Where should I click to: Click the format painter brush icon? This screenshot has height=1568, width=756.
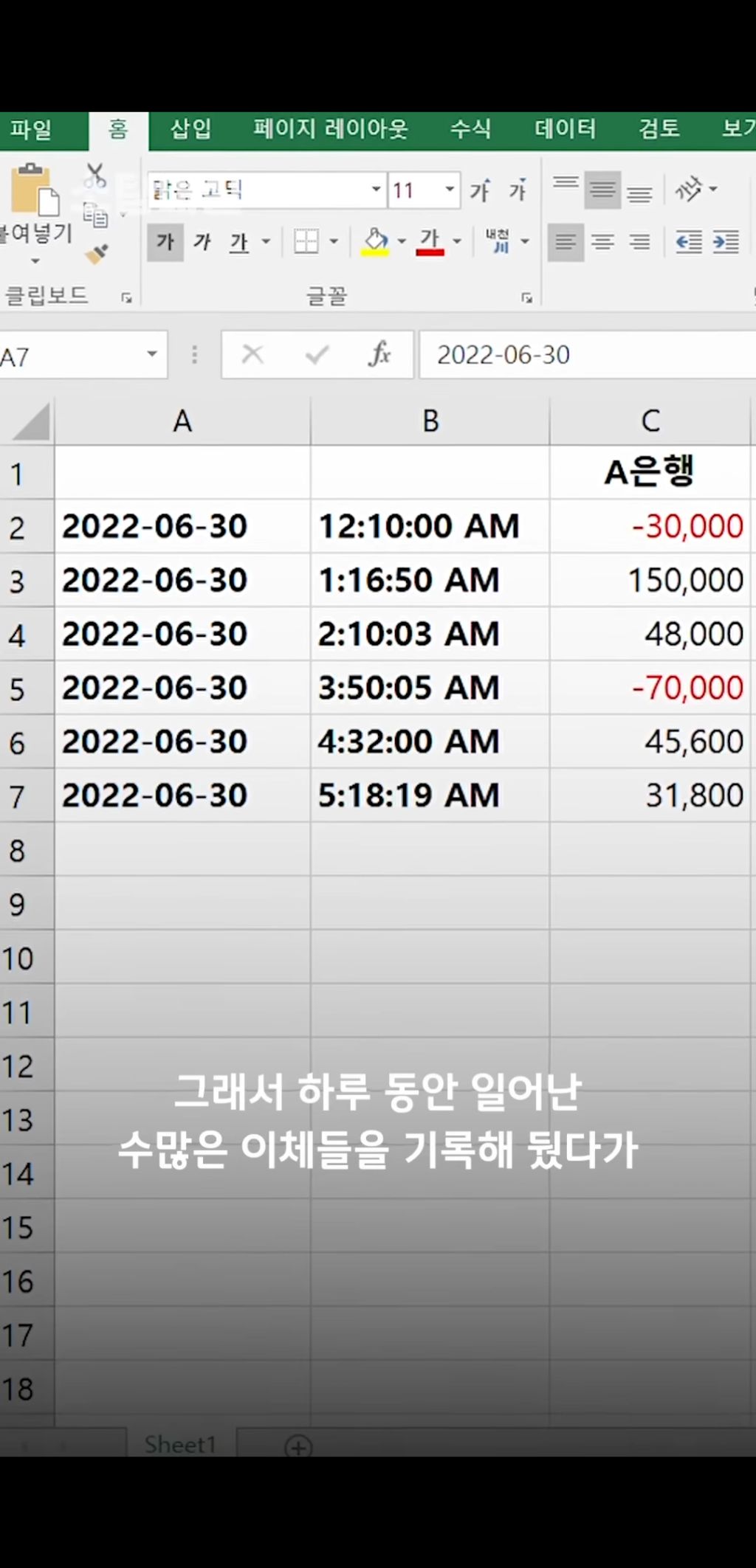point(96,252)
